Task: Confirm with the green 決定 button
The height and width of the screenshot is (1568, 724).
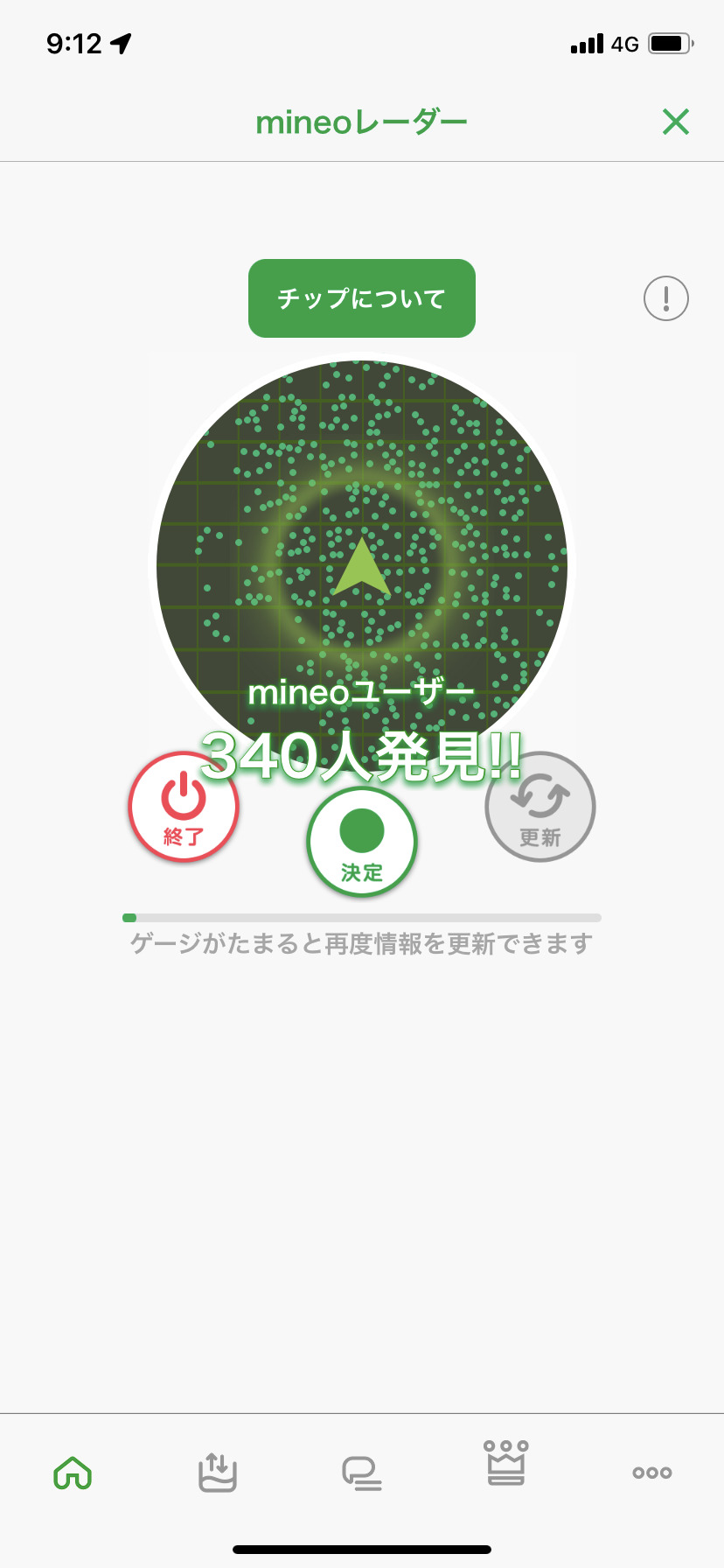Action: point(362,842)
